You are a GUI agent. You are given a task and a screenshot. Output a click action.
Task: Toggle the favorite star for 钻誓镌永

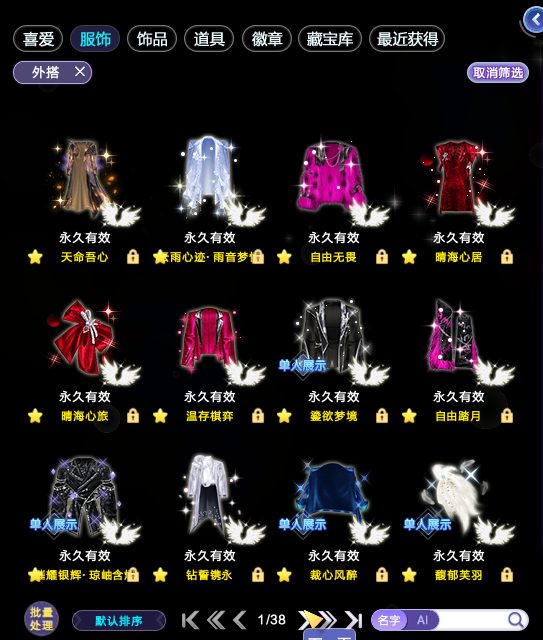[160, 575]
